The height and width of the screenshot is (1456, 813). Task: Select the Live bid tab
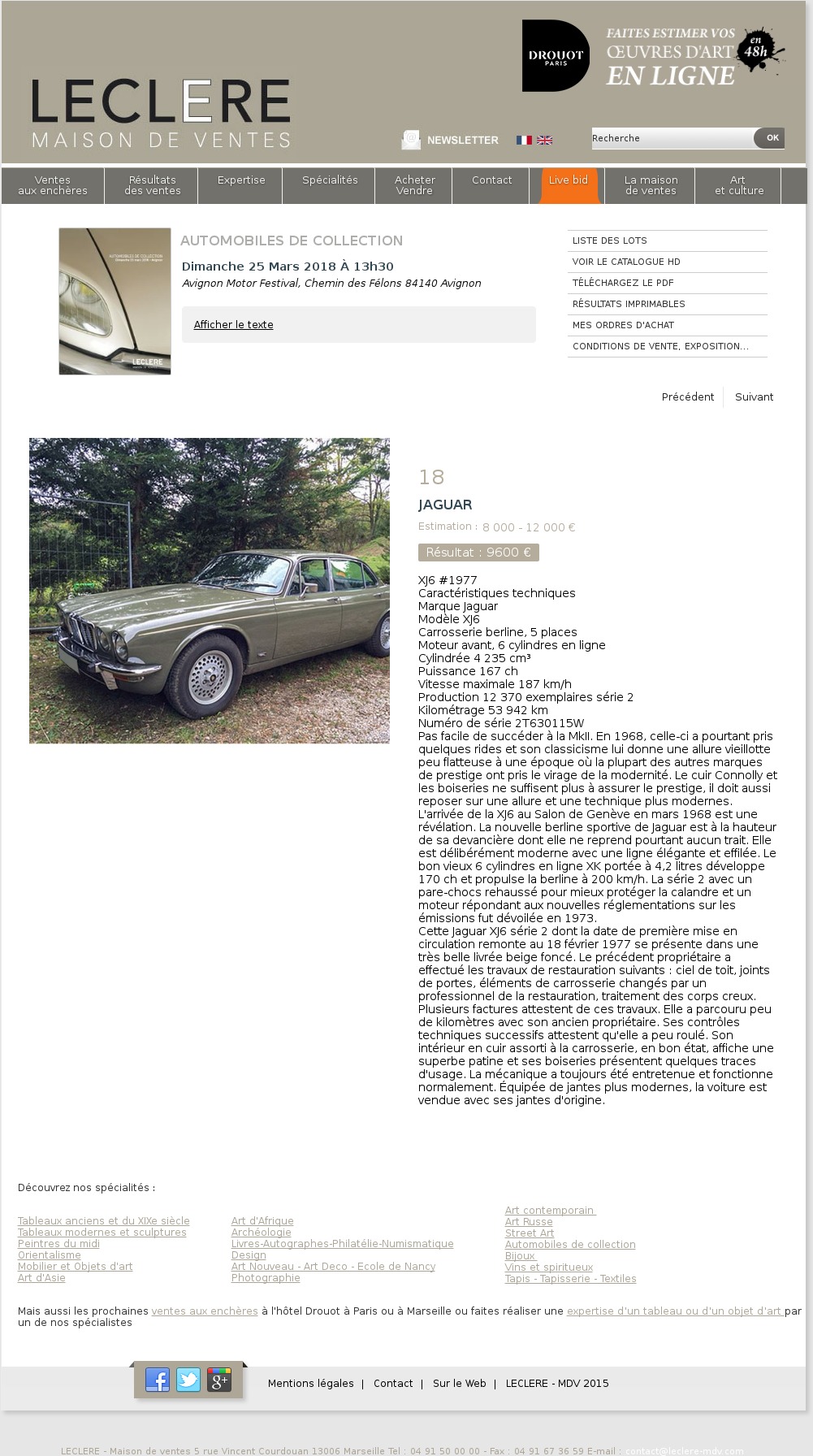pos(569,180)
